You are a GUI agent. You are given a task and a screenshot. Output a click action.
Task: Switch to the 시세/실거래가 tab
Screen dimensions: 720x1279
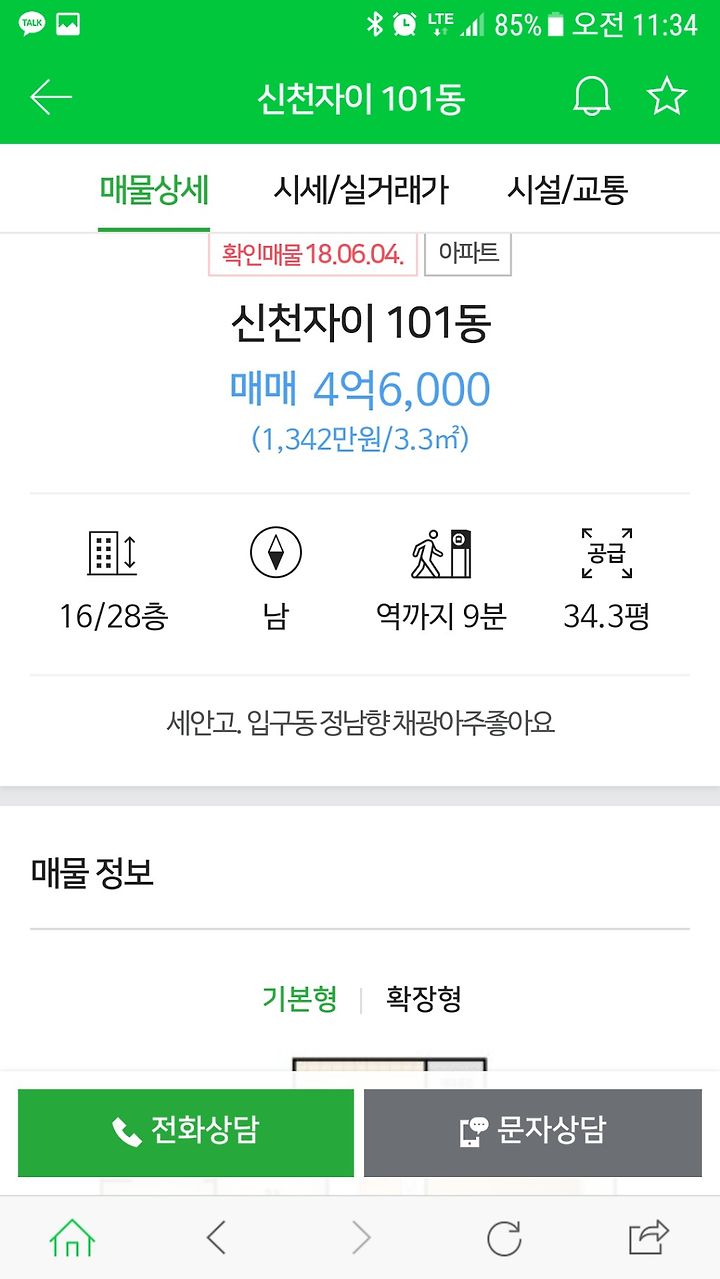pyautogui.click(x=361, y=189)
